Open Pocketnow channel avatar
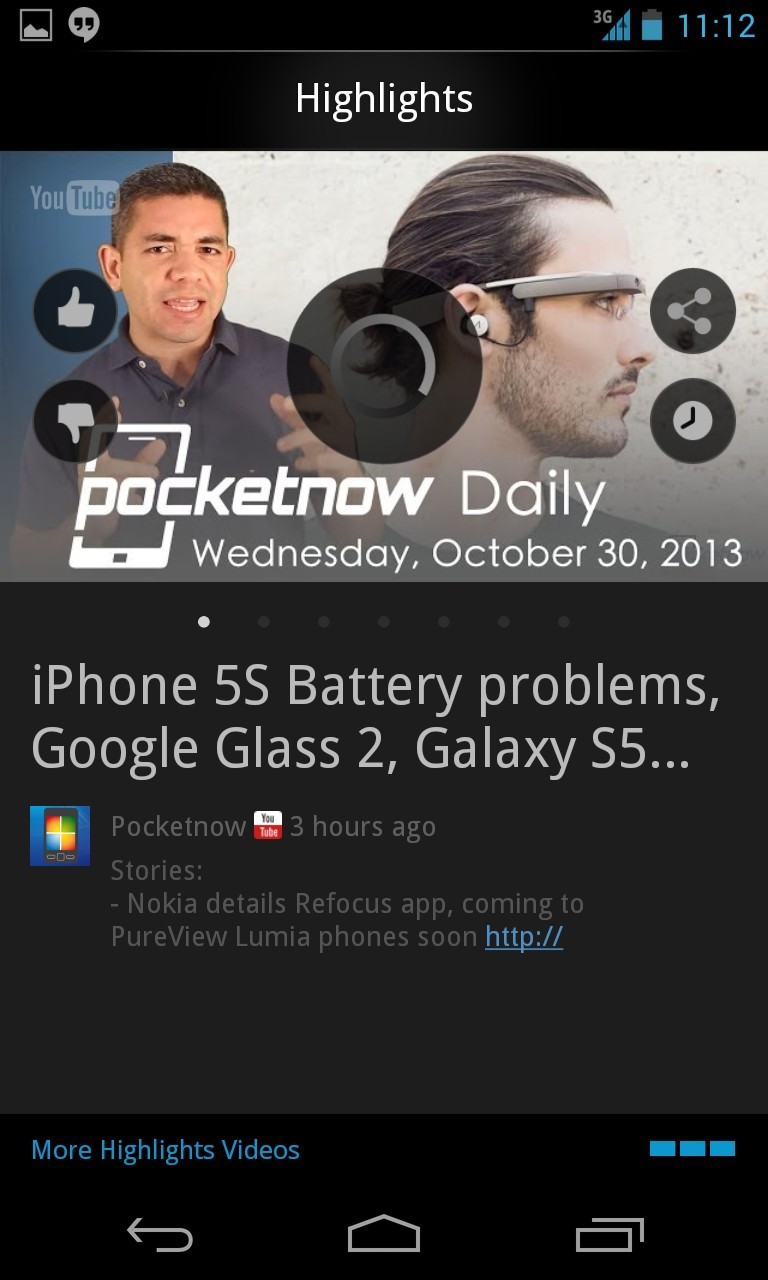 pos(60,836)
